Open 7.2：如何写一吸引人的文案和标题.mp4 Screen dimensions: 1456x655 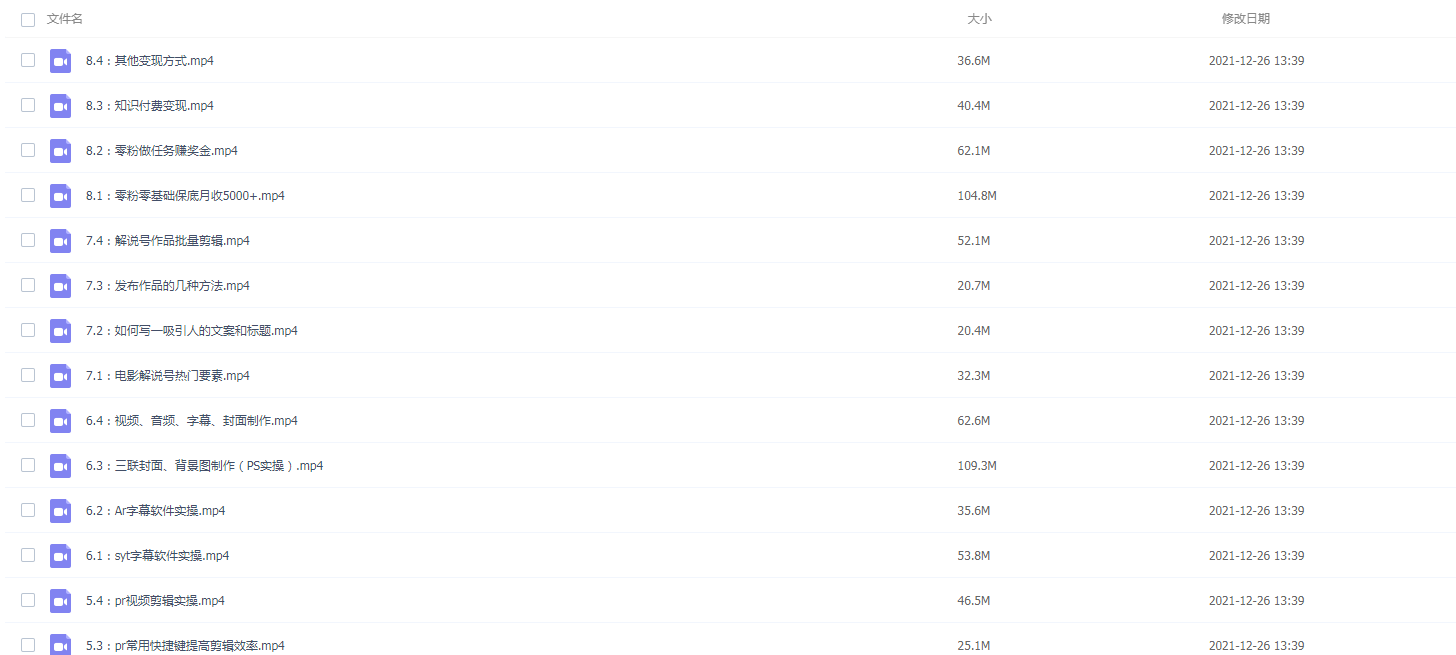pyautogui.click(x=191, y=331)
